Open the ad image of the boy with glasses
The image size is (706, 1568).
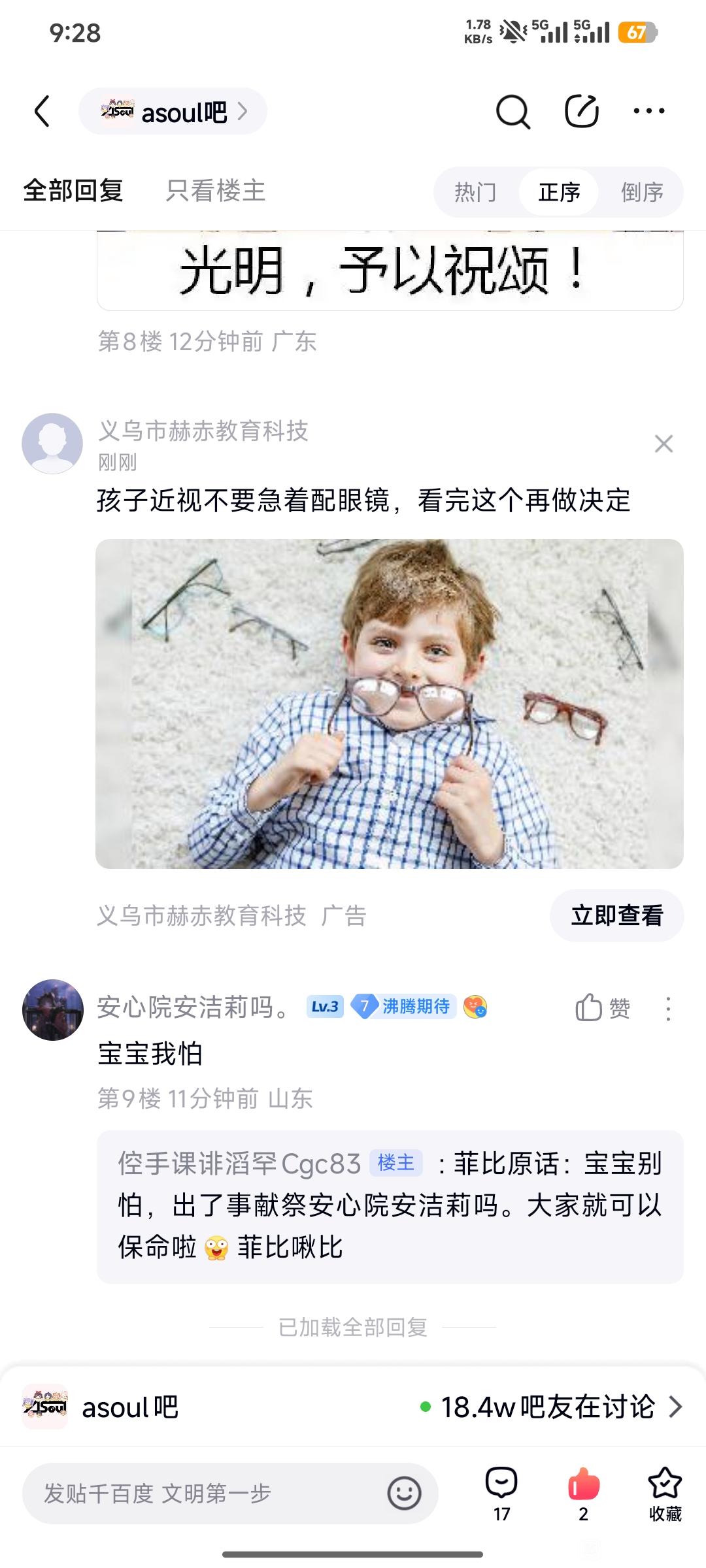tap(390, 704)
